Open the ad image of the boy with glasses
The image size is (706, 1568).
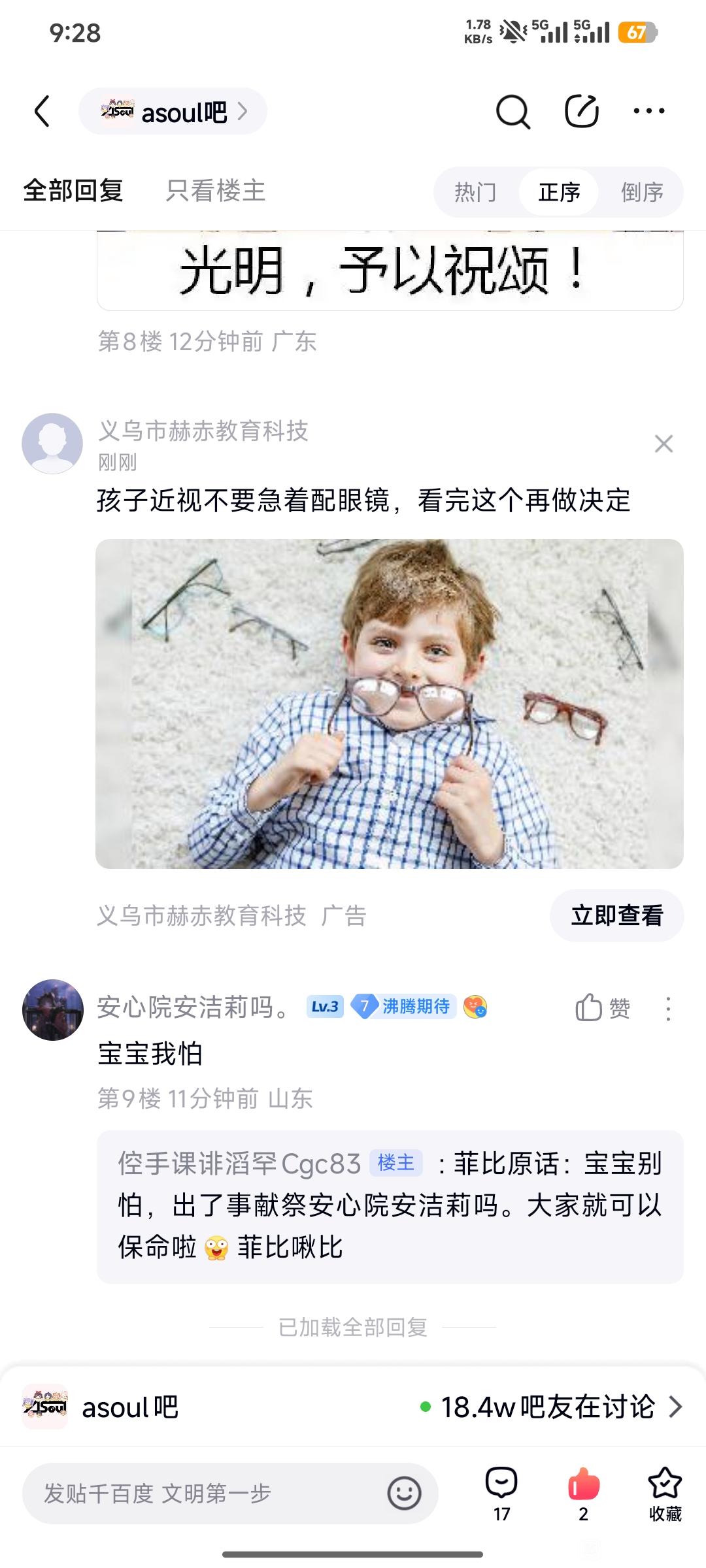tap(390, 704)
